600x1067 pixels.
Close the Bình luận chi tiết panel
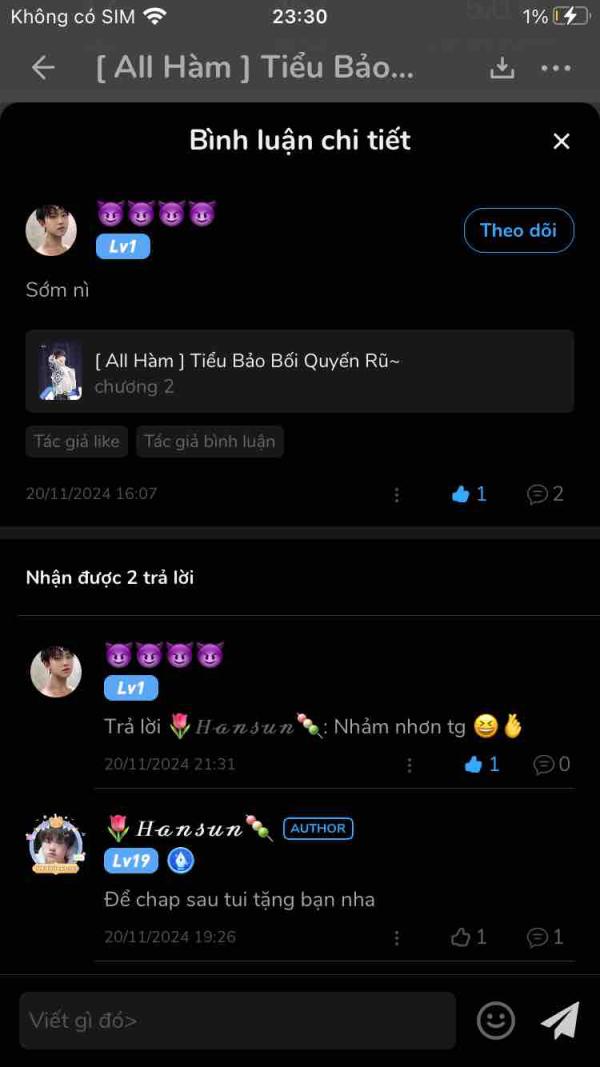[x=561, y=141]
